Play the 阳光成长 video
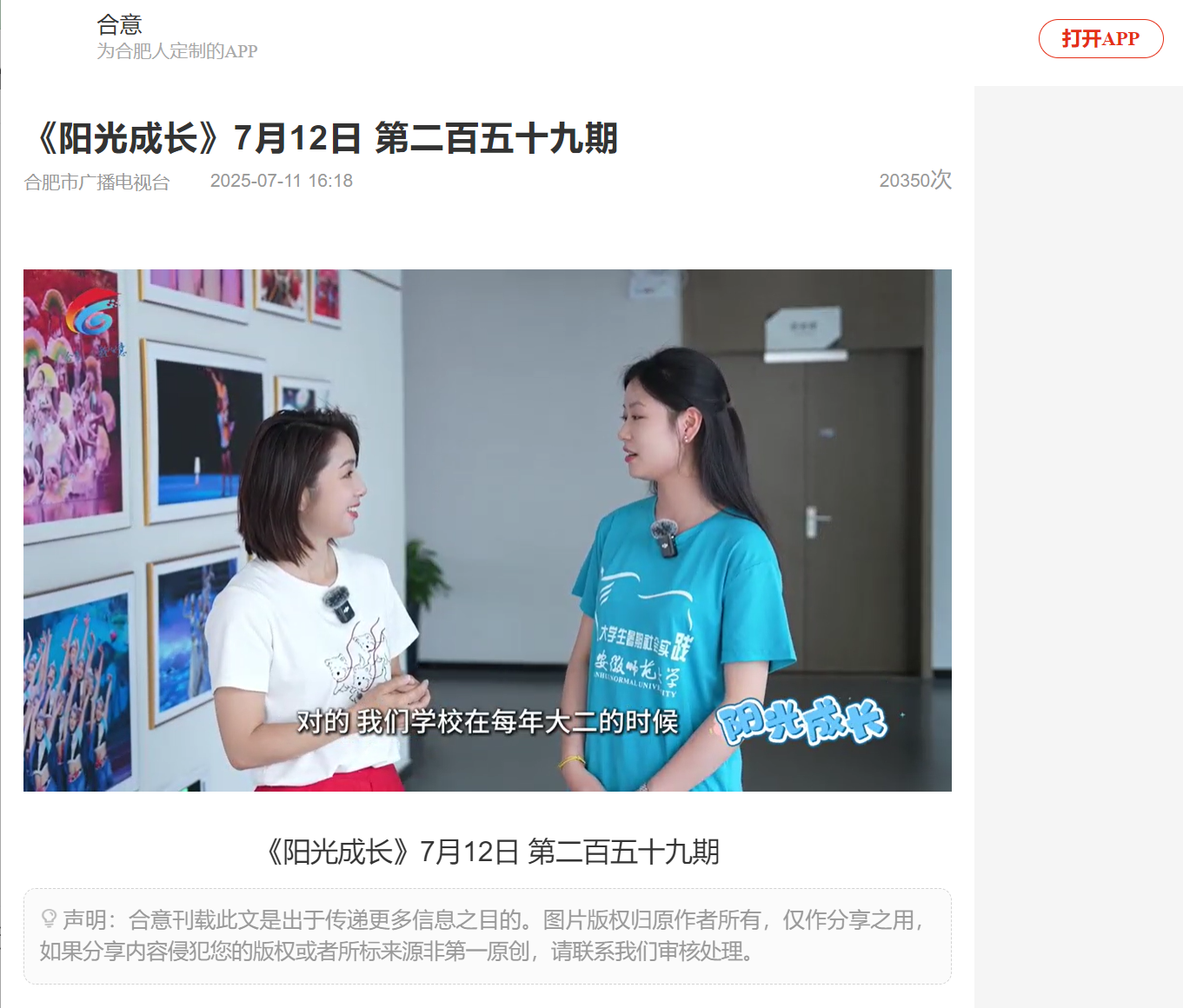This screenshot has width=1183, height=1008. tap(487, 530)
